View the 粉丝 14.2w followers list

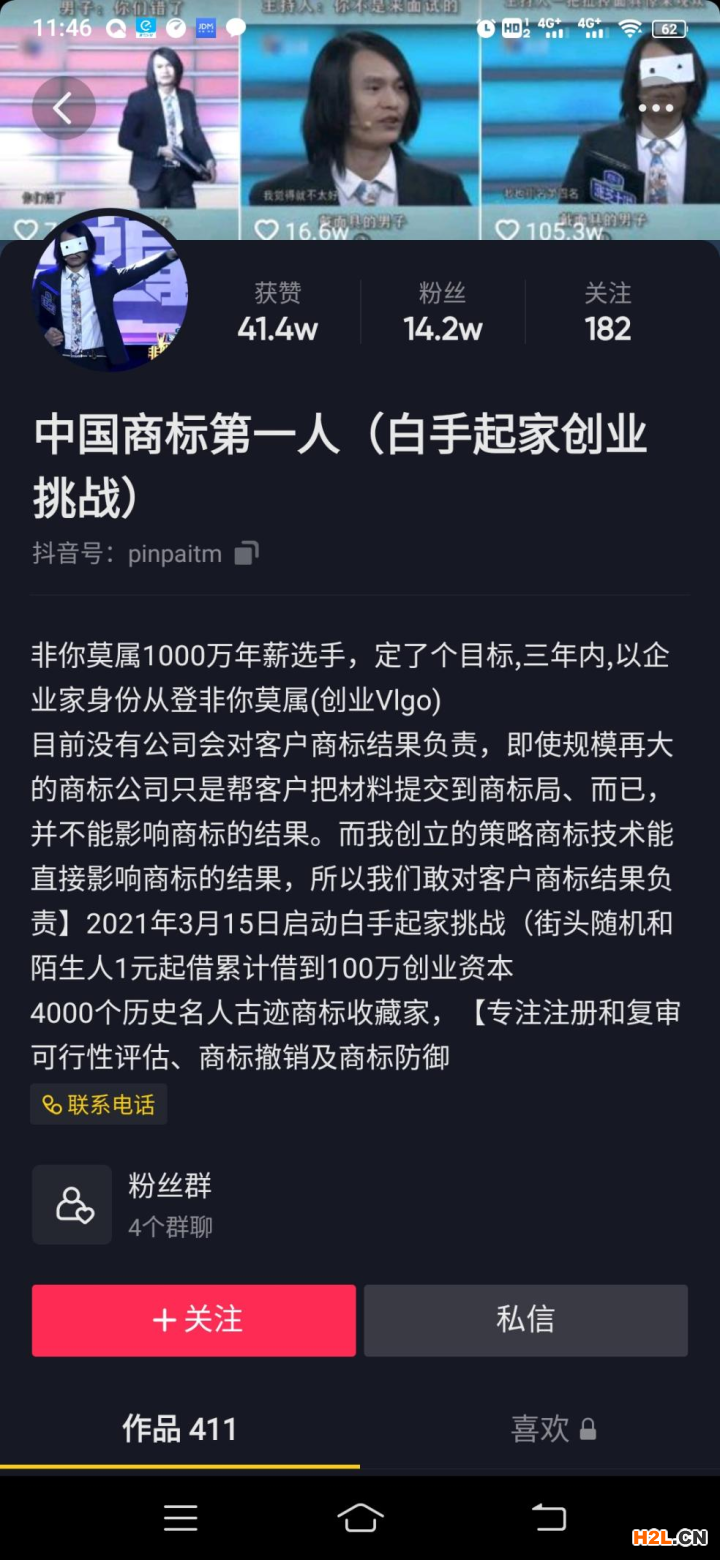click(x=443, y=312)
